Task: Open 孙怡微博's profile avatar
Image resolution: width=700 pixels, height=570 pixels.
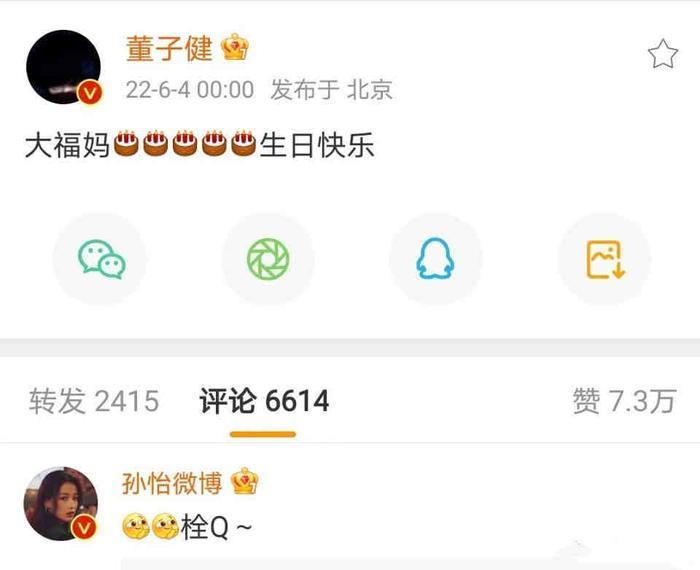Action: tap(61, 503)
